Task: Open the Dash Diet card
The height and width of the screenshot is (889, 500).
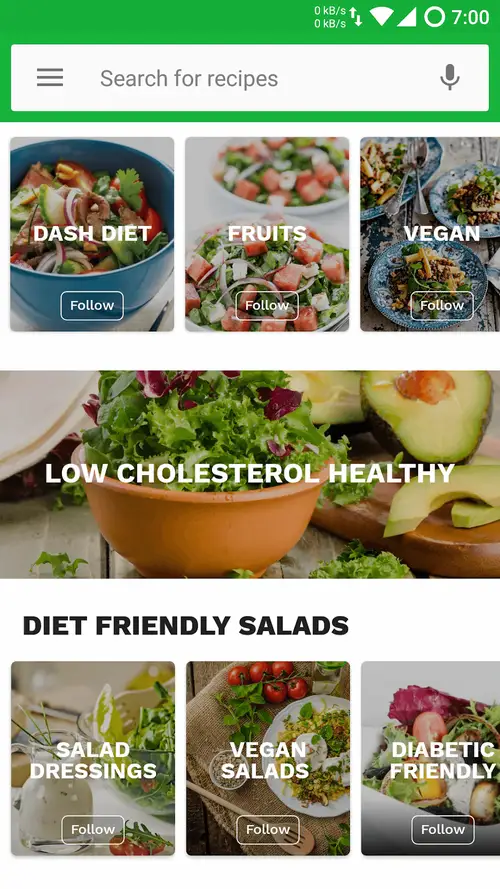Action: [x=92, y=234]
